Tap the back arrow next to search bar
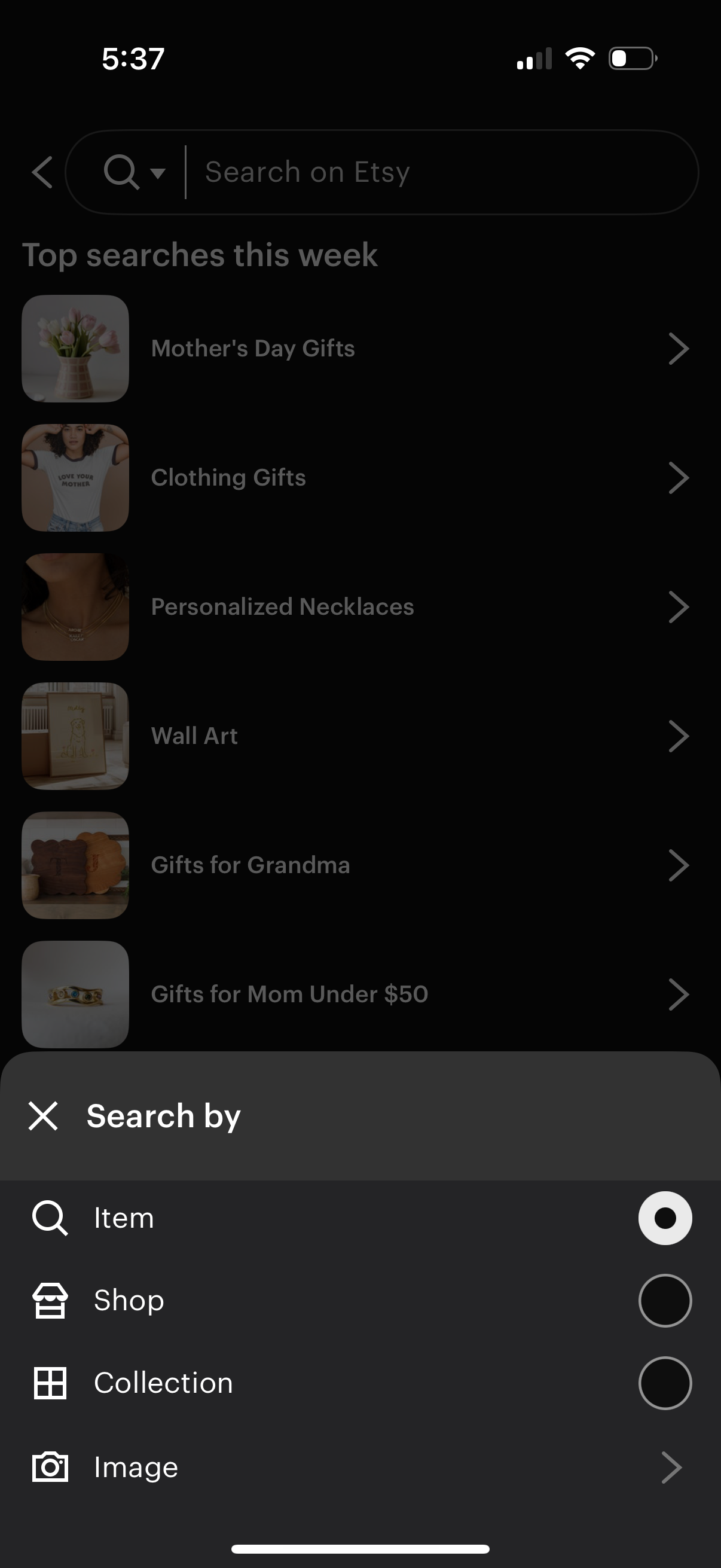Viewport: 721px width, 1568px height. pos(42,172)
